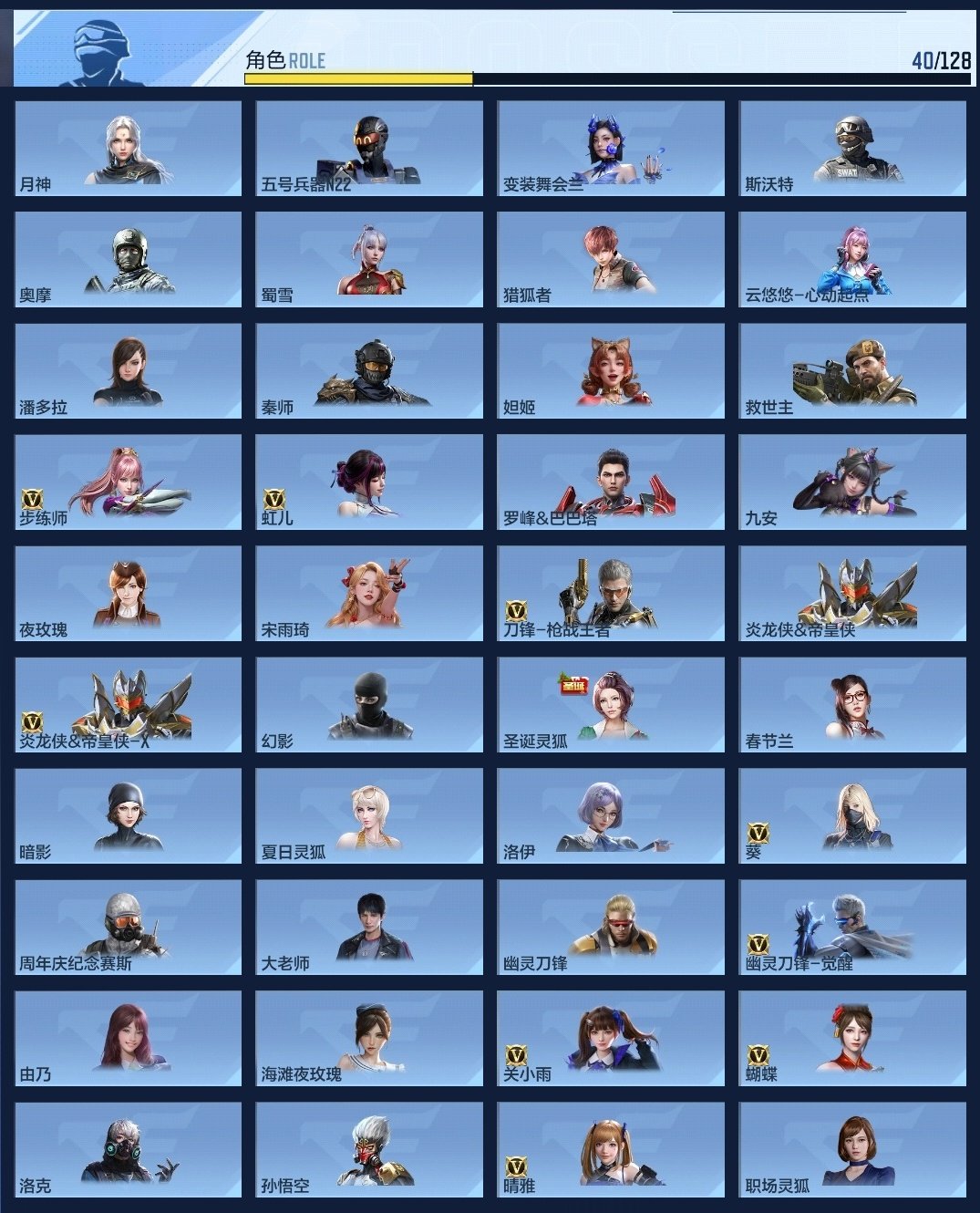Open the 罗峰&巴巴塔 character card
Viewport: 980px width, 1213px height.
(610, 482)
